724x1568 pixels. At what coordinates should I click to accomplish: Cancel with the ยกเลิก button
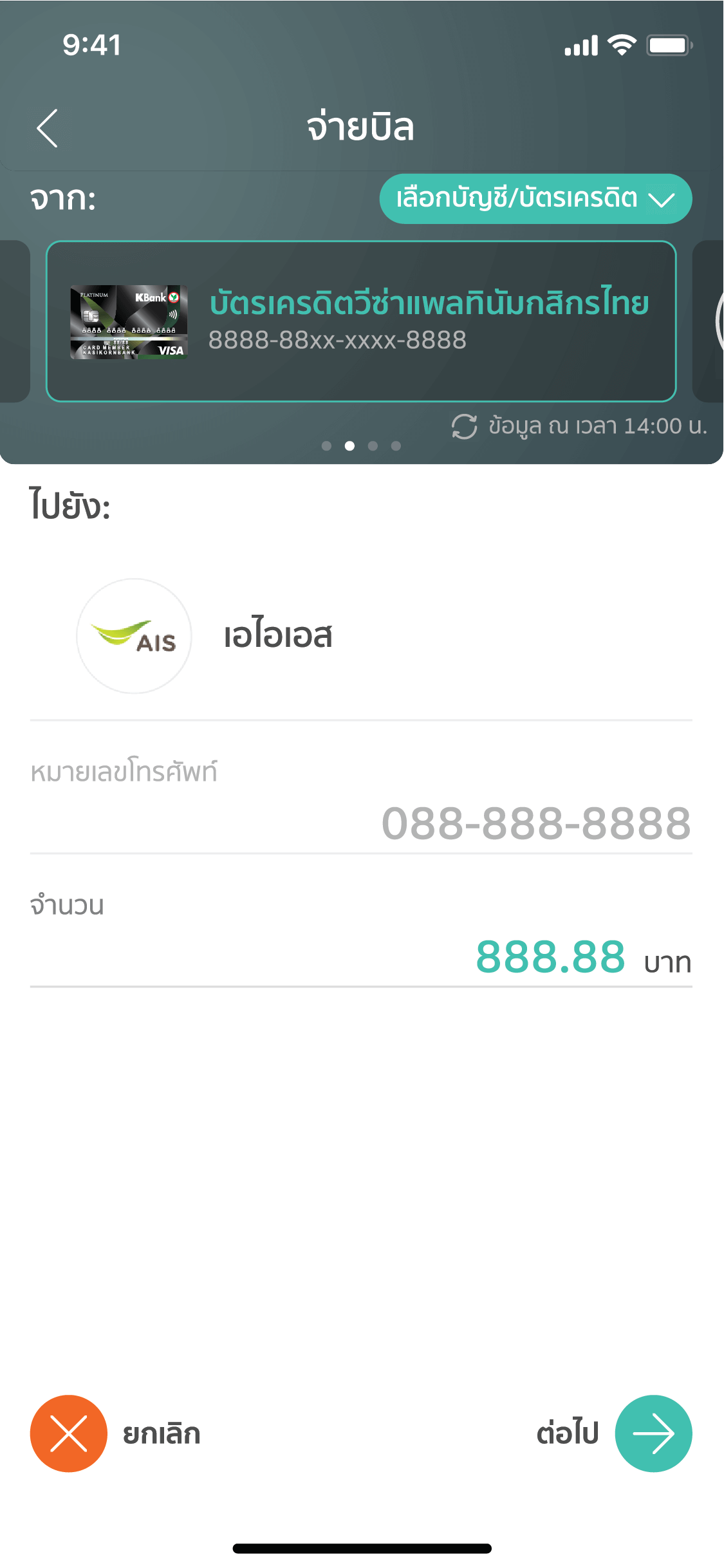coord(69,1433)
